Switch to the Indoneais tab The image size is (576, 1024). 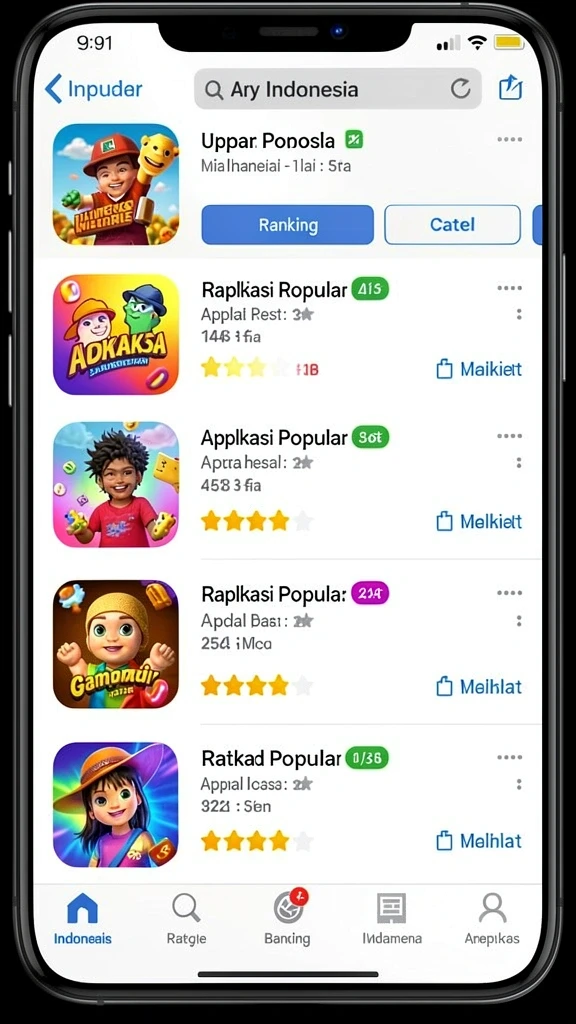tap(82, 920)
